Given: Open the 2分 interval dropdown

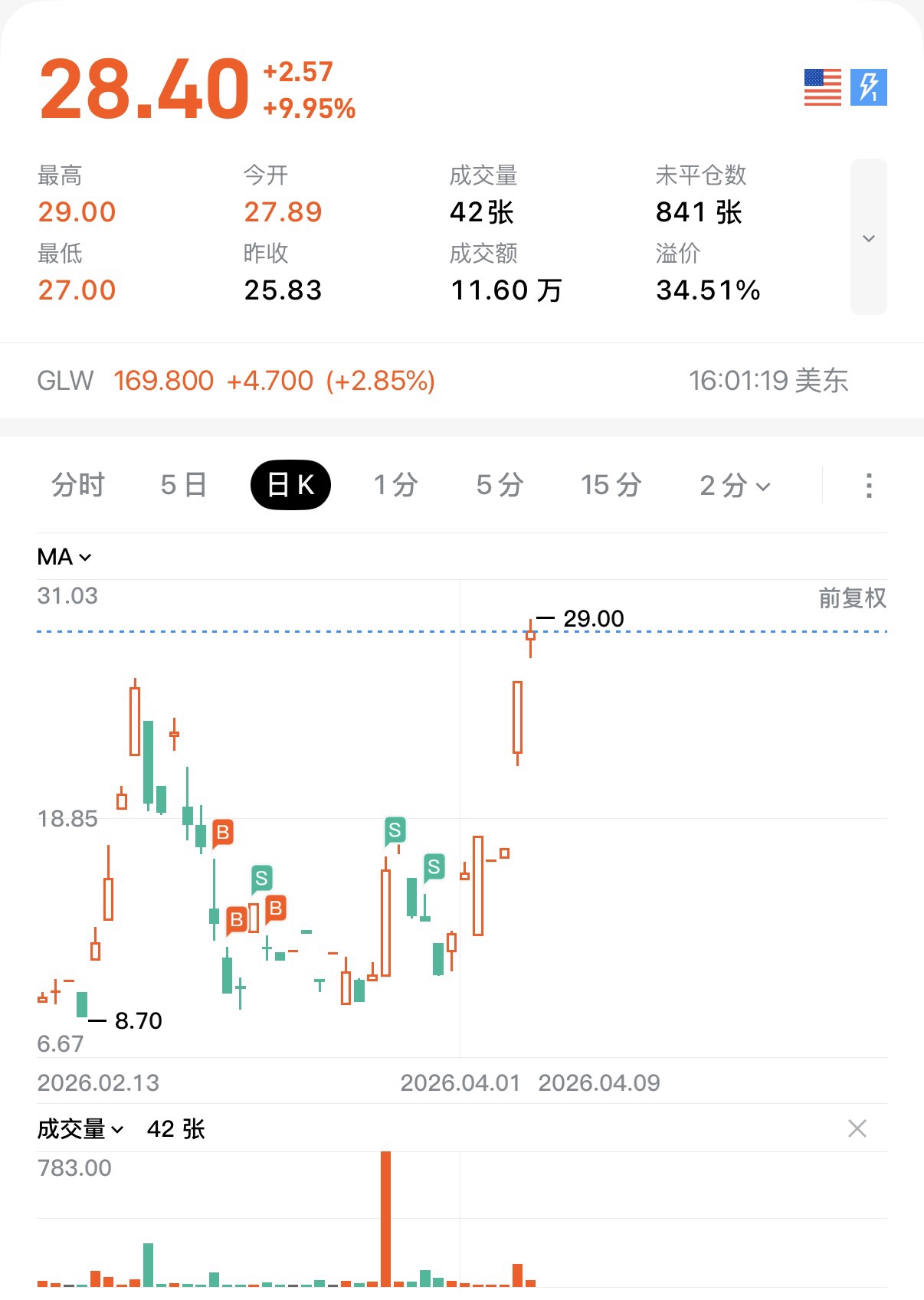Looking at the screenshot, I should pyautogui.click(x=734, y=485).
